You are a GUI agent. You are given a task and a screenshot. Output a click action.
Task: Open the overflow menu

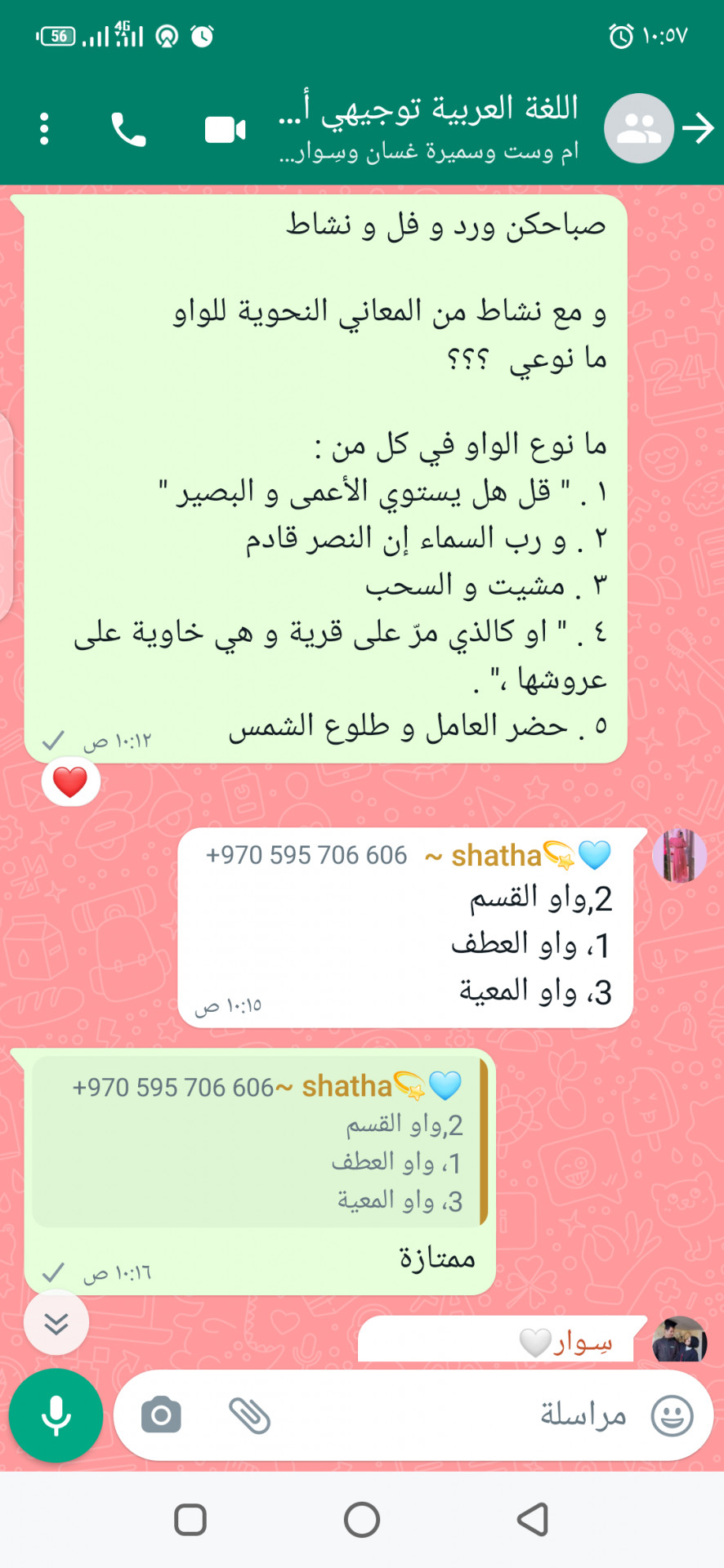pos(45,129)
